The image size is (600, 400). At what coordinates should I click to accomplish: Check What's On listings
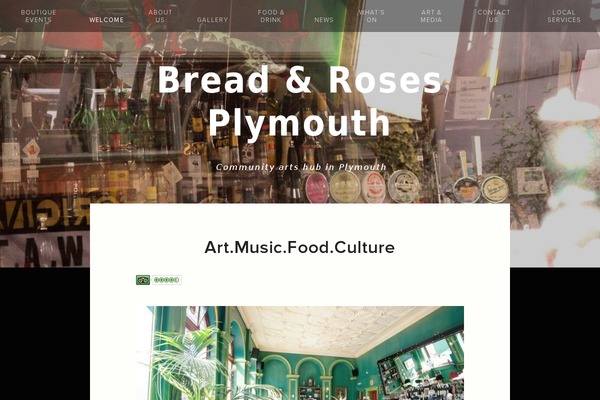(371, 16)
